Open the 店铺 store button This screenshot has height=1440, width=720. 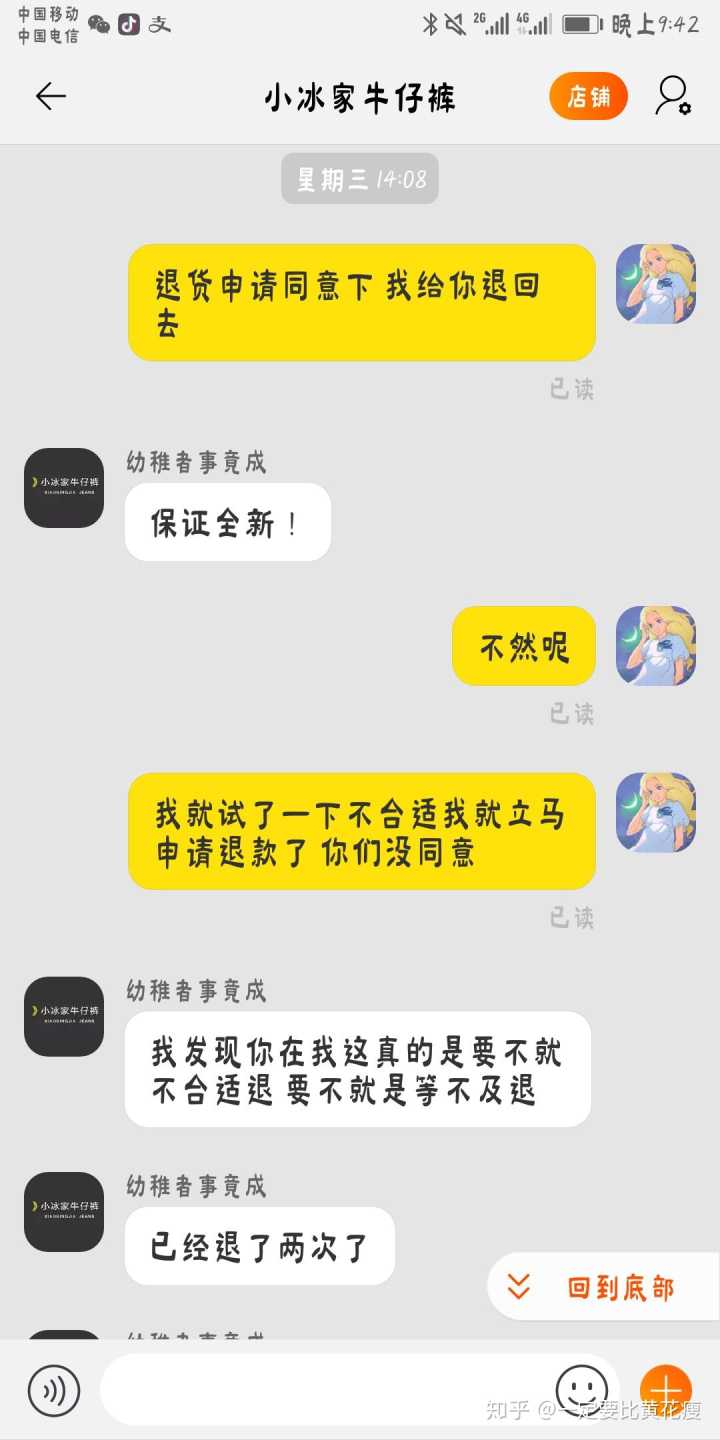pos(588,96)
